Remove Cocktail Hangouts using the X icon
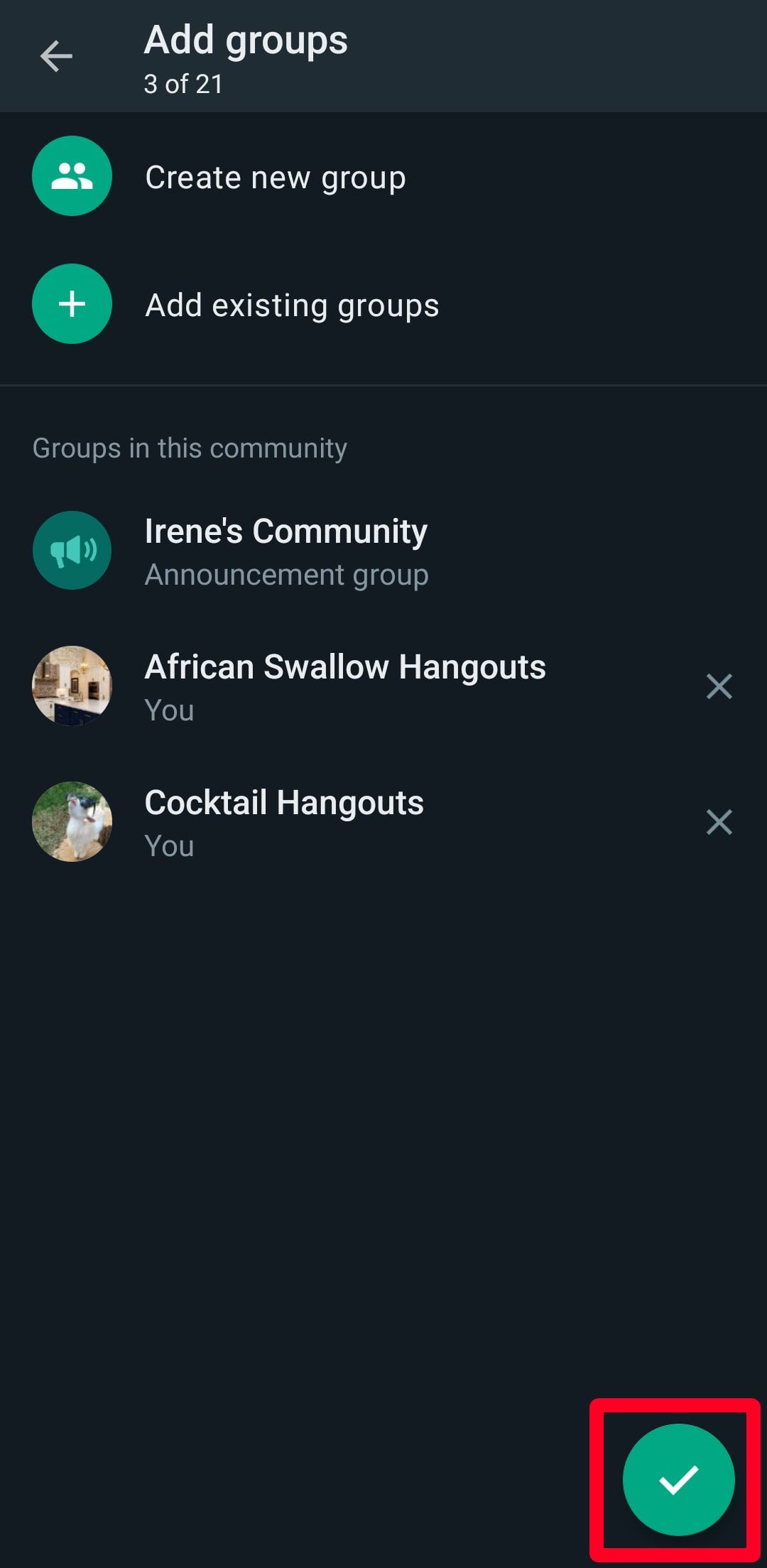 coord(719,822)
